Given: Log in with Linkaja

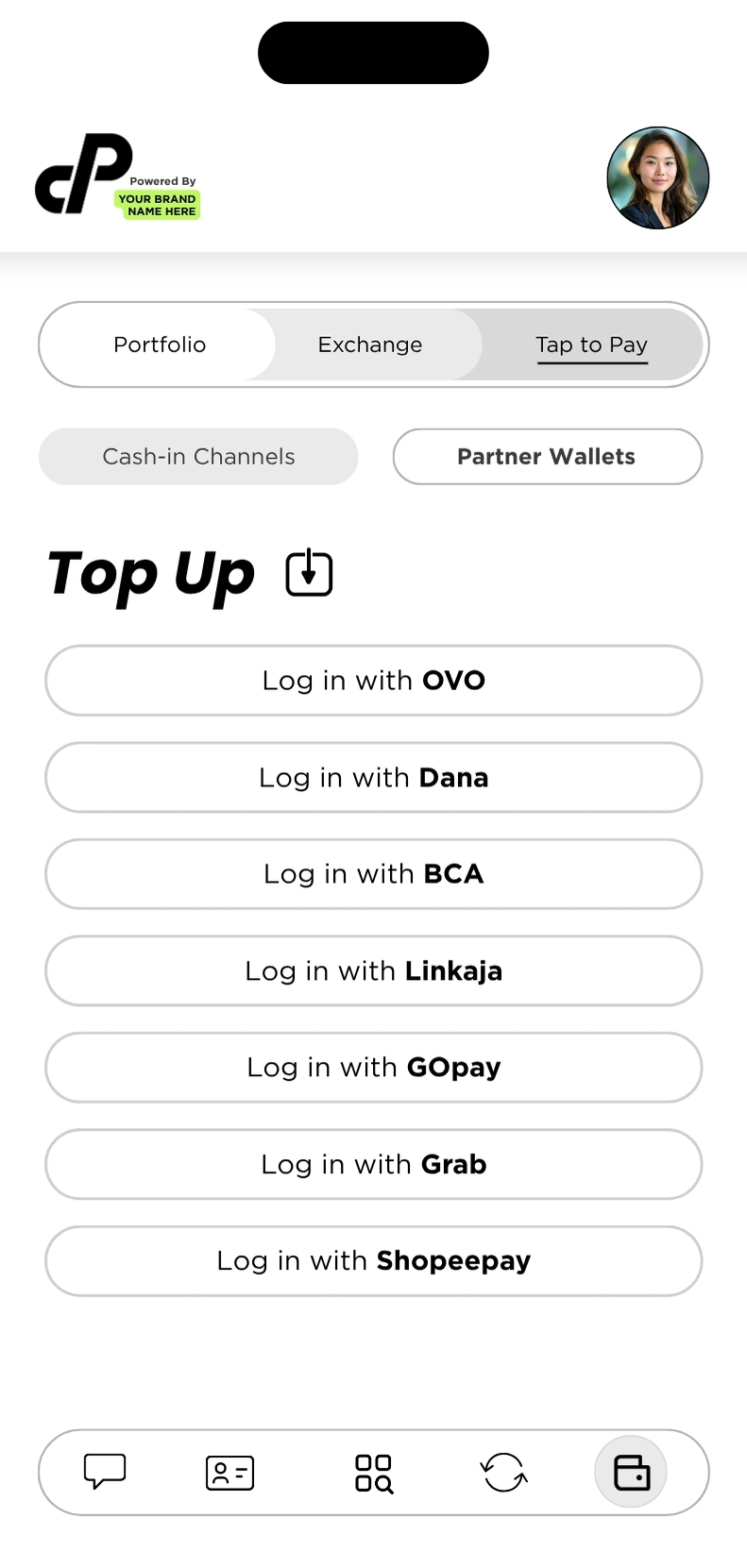Looking at the screenshot, I should 373,971.
